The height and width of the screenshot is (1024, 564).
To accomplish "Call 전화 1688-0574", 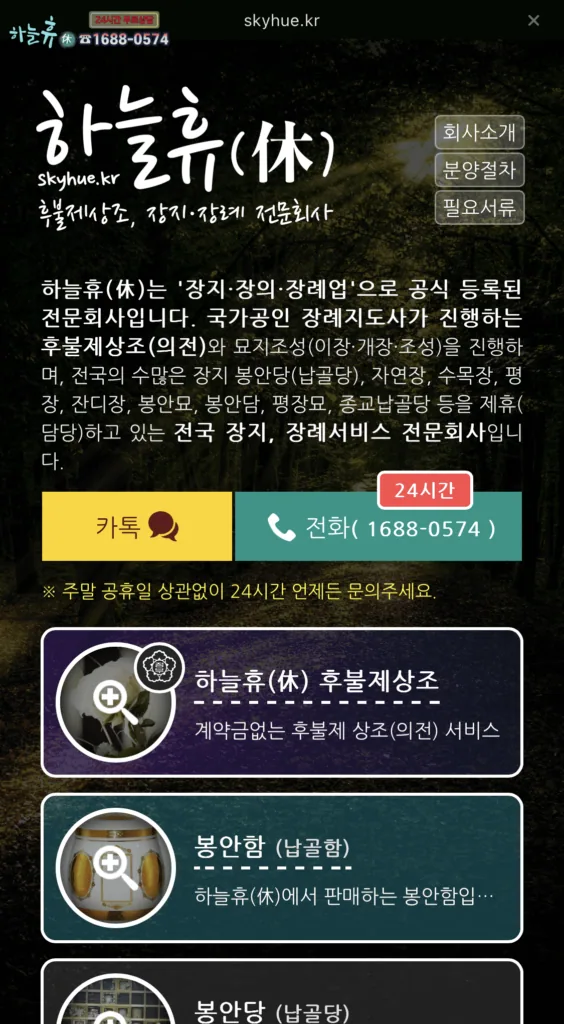I will (x=378, y=526).
